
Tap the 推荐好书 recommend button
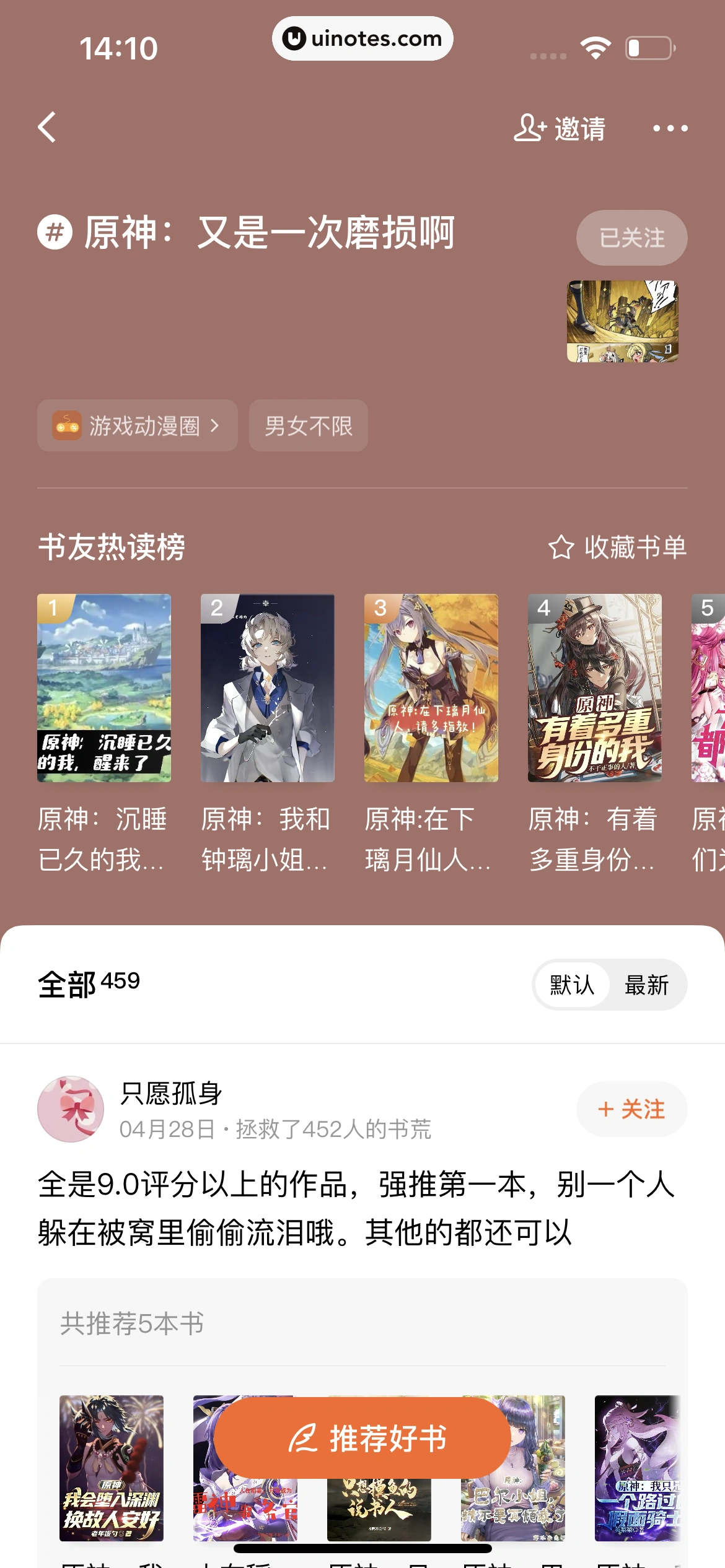pyautogui.click(x=362, y=1438)
